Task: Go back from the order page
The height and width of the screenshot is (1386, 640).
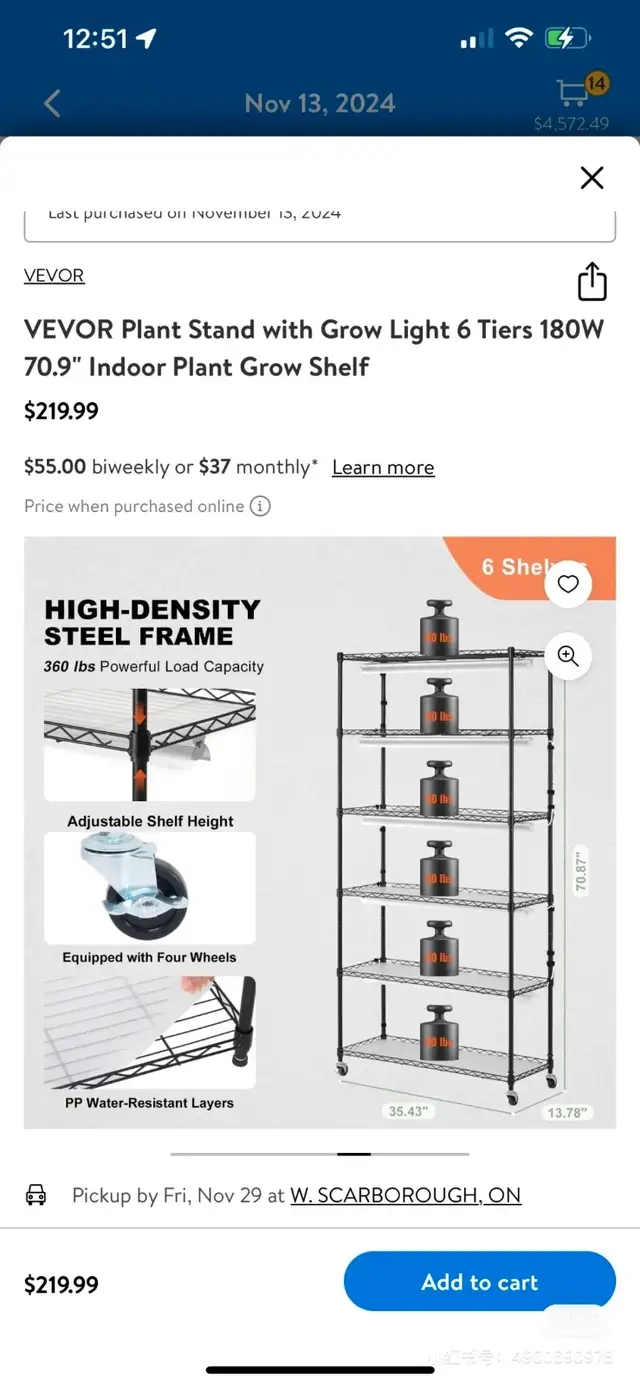Action: (52, 103)
